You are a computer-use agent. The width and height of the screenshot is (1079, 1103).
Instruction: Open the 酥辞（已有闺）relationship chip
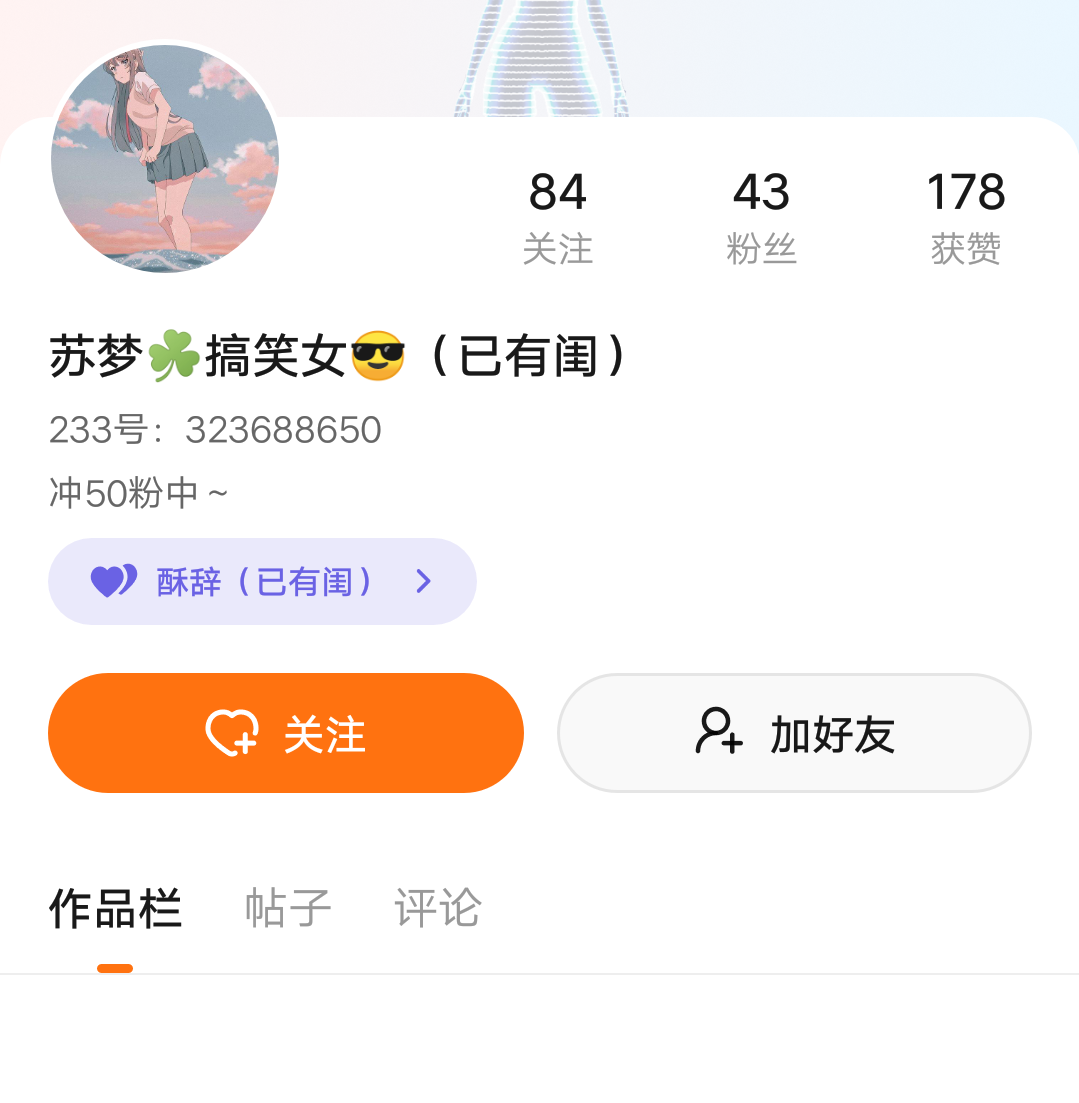(x=262, y=581)
